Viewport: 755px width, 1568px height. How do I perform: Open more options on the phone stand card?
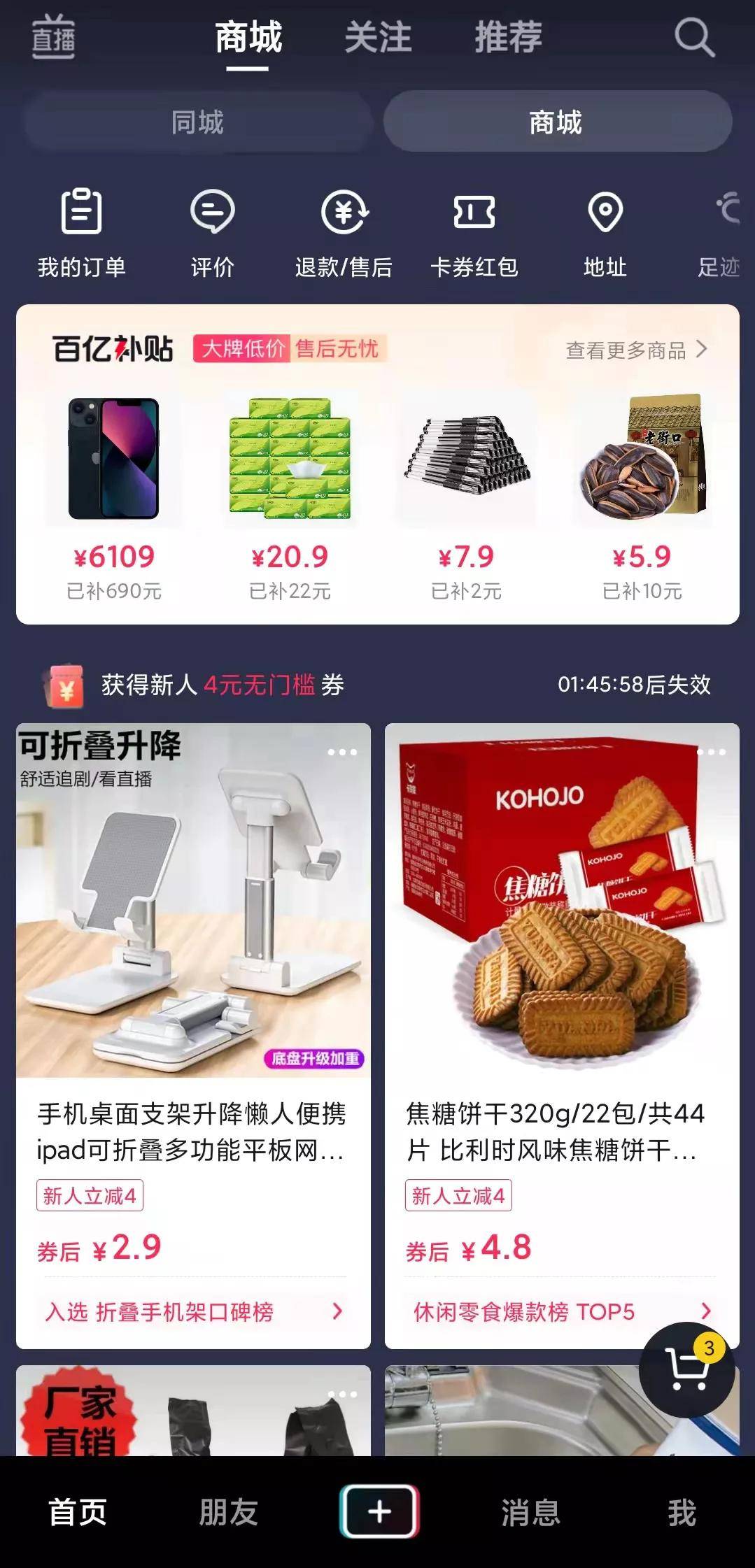coord(341,751)
